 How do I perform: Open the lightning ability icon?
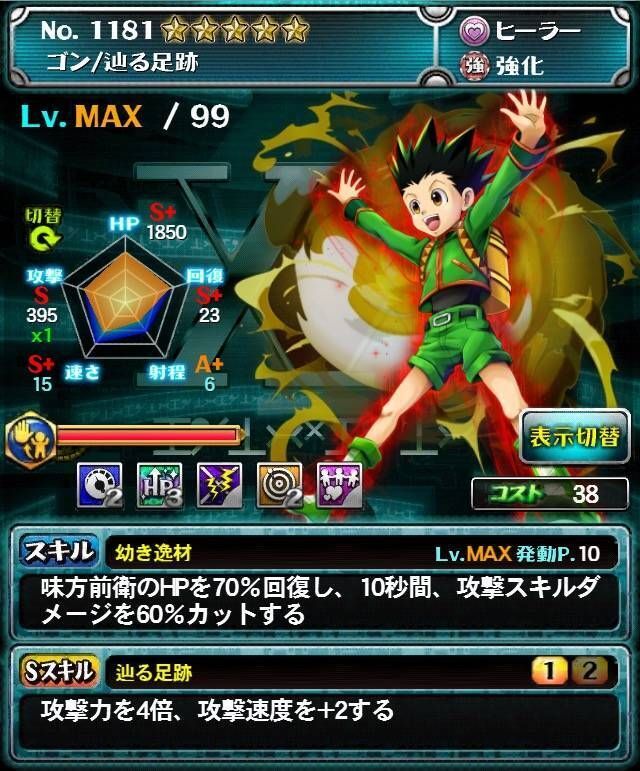point(217,482)
